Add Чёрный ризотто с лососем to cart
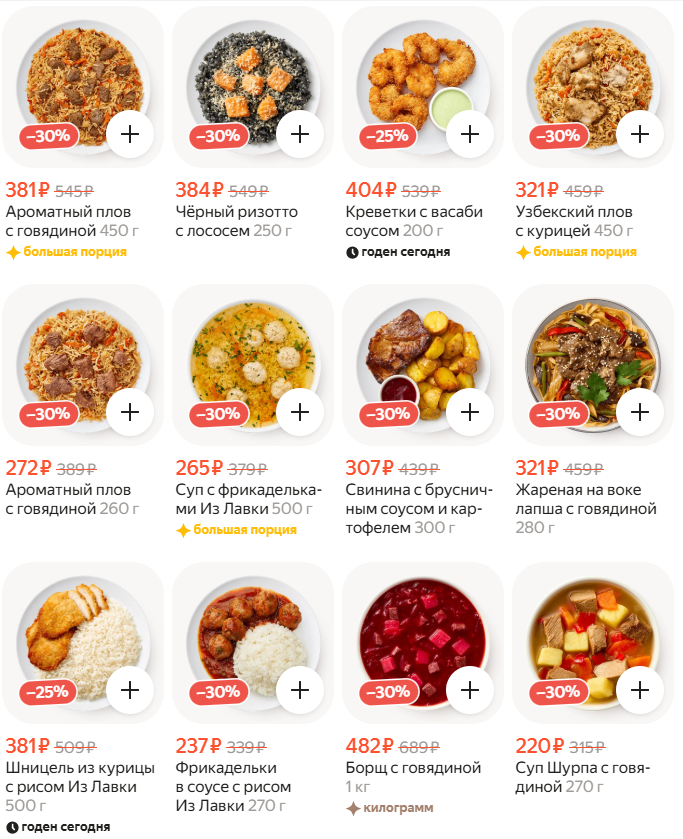This screenshot has height=839, width=683. tap(300, 133)
